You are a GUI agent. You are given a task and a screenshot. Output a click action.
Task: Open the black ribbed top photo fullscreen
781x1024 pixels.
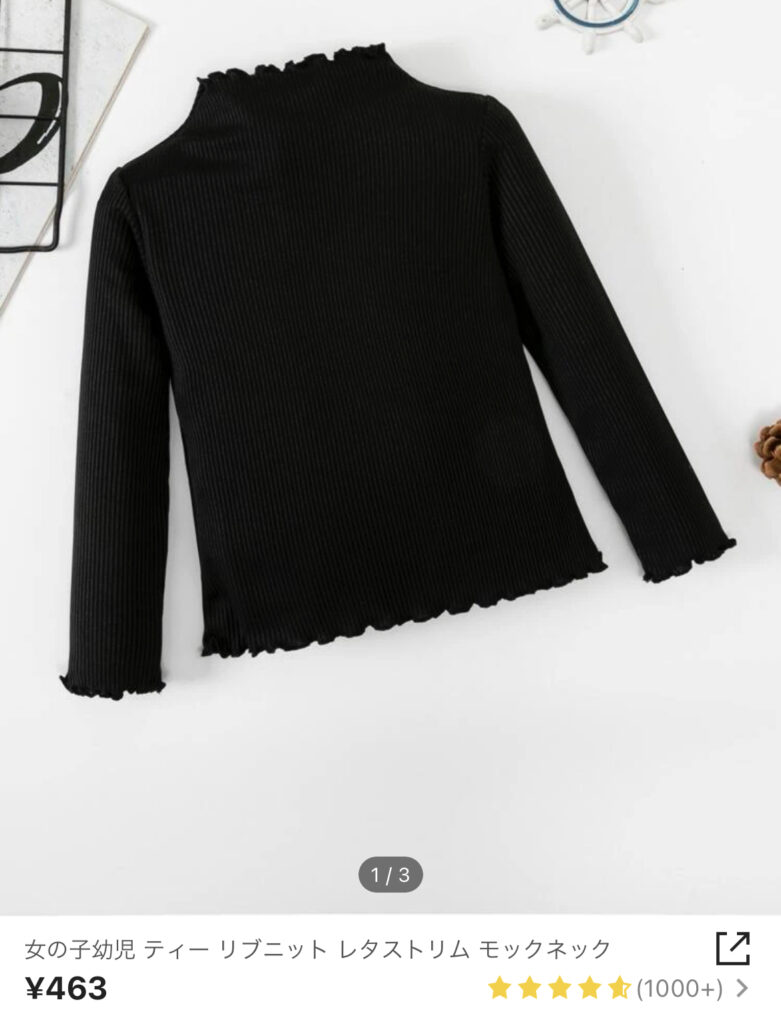tap(390, 400)
